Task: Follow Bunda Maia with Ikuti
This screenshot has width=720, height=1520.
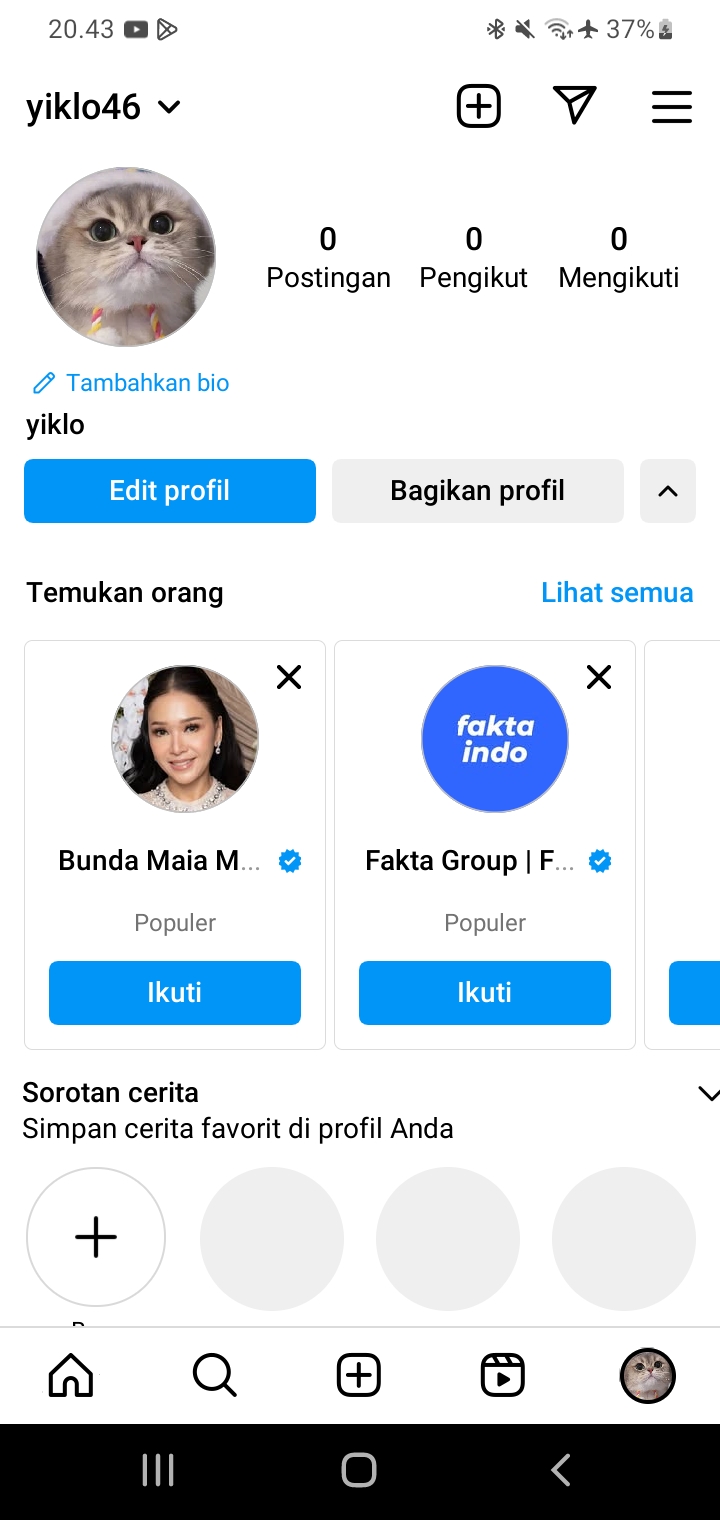Action: pos(175,992)
